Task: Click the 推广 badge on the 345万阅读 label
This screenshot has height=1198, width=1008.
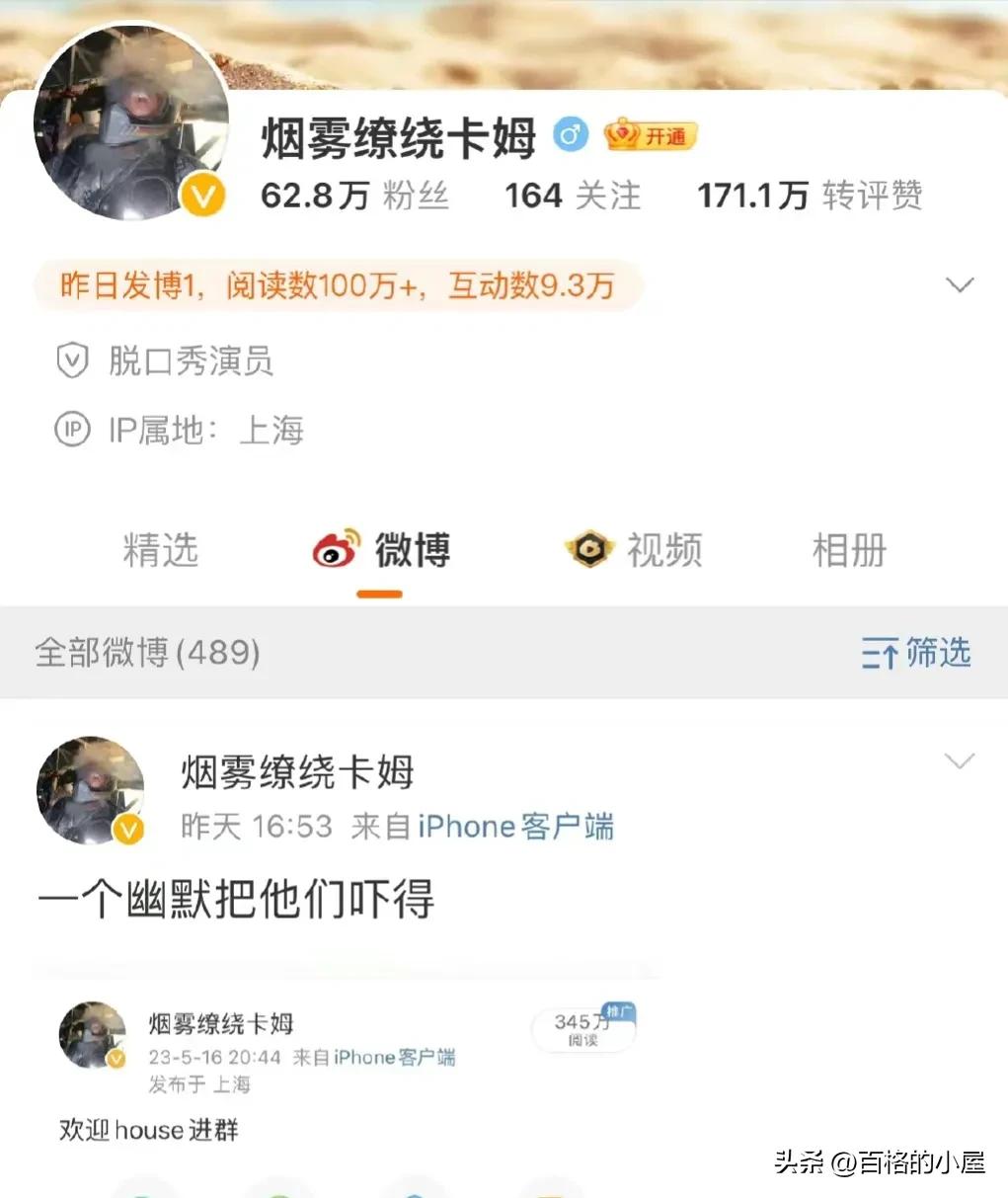Action: coord(617,1012)
